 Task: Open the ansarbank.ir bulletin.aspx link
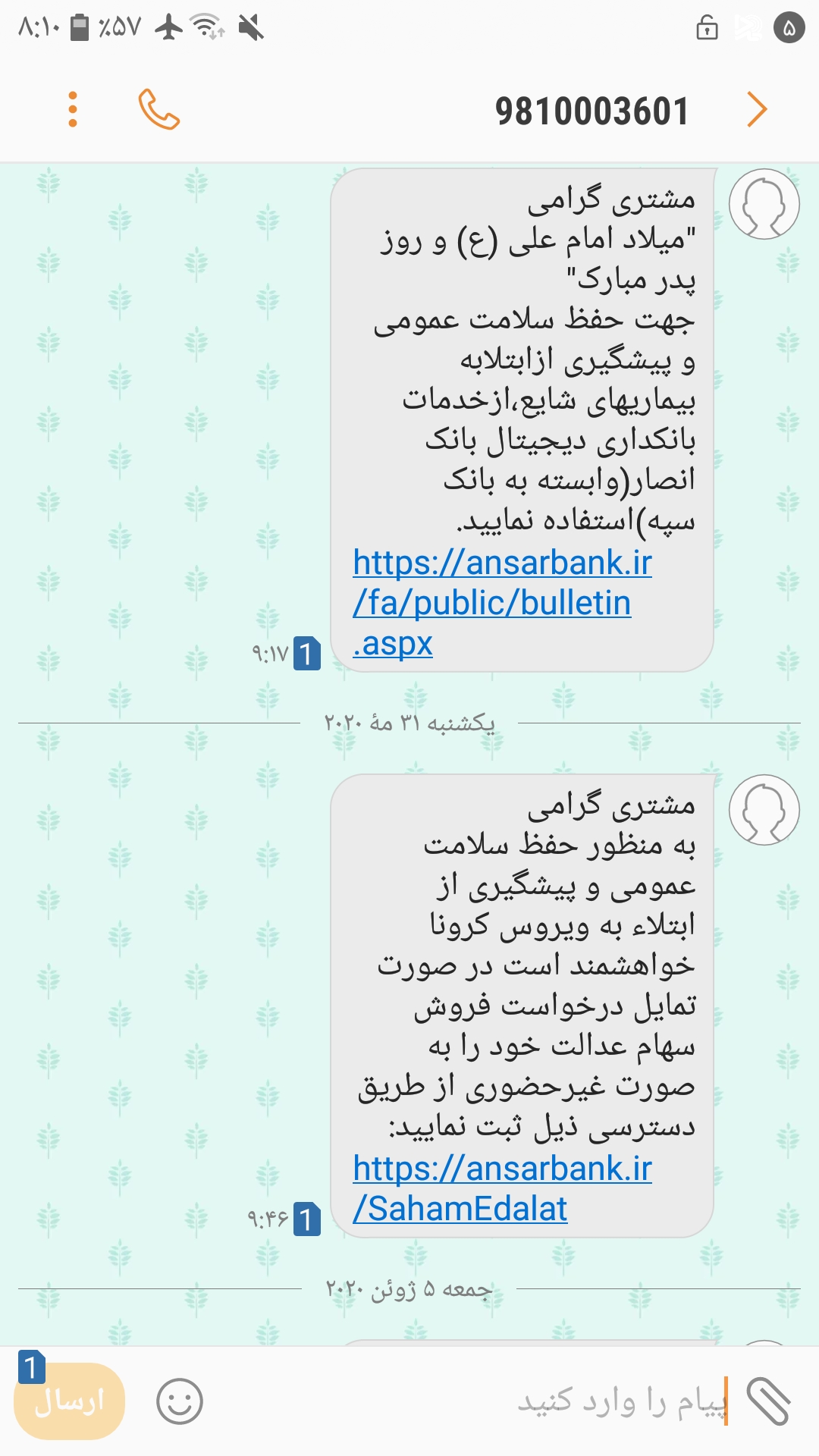point(500,603)
